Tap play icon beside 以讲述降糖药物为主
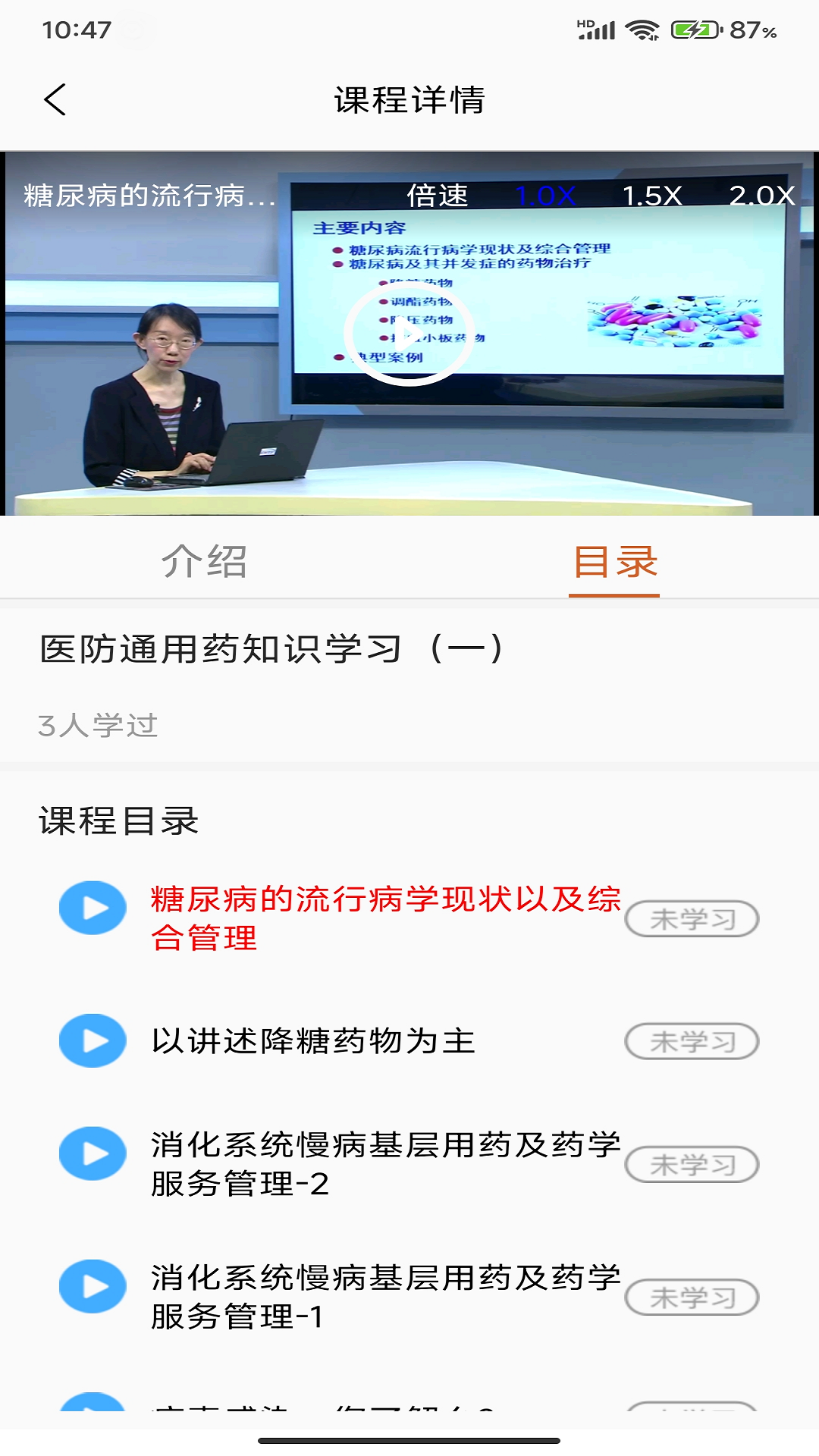 92,1041
